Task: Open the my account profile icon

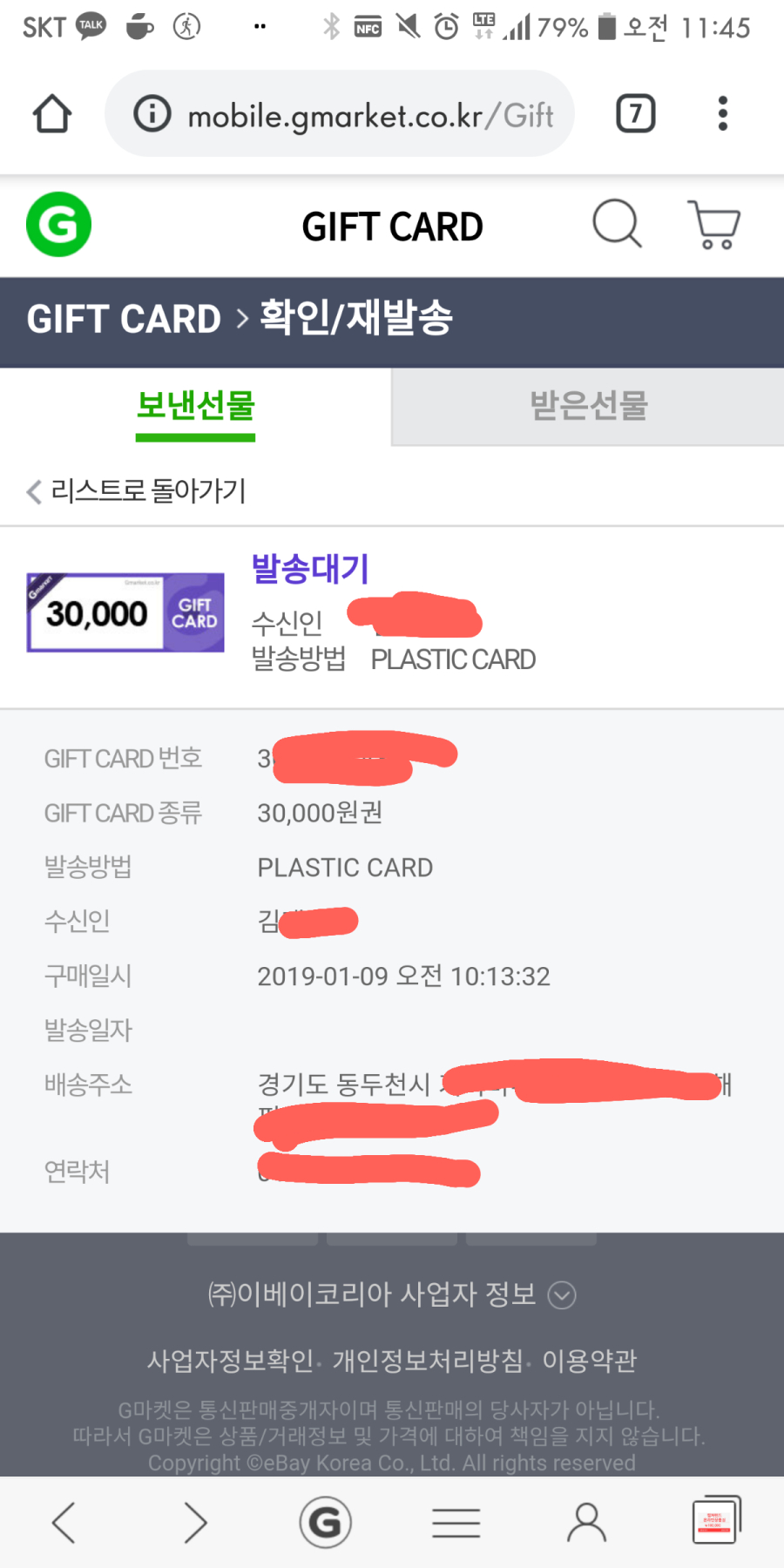Action: click(587, 1523)
